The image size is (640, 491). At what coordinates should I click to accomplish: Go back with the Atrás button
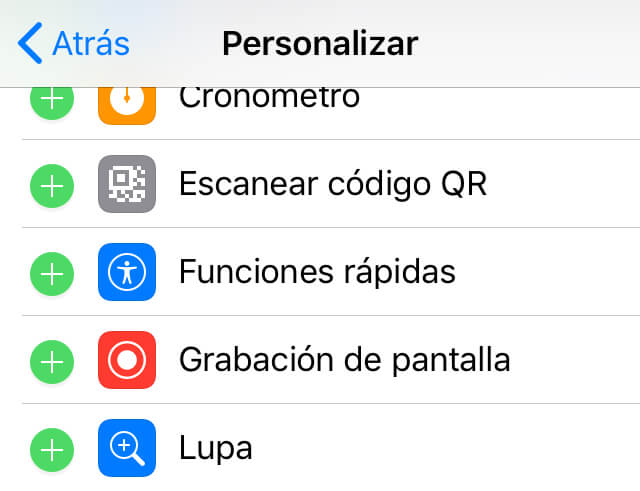coord(74,44)
